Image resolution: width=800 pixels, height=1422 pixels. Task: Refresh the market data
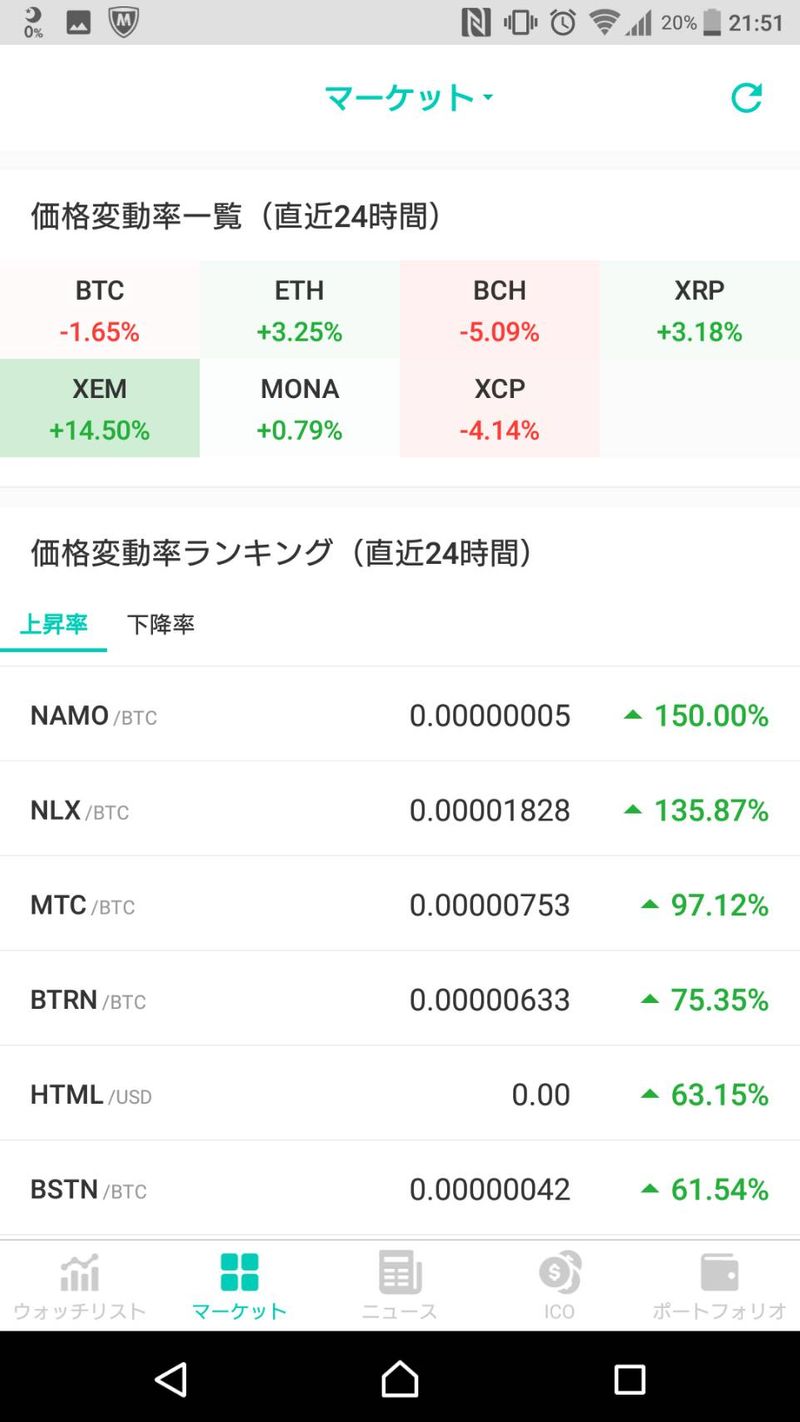click(746, 97)
